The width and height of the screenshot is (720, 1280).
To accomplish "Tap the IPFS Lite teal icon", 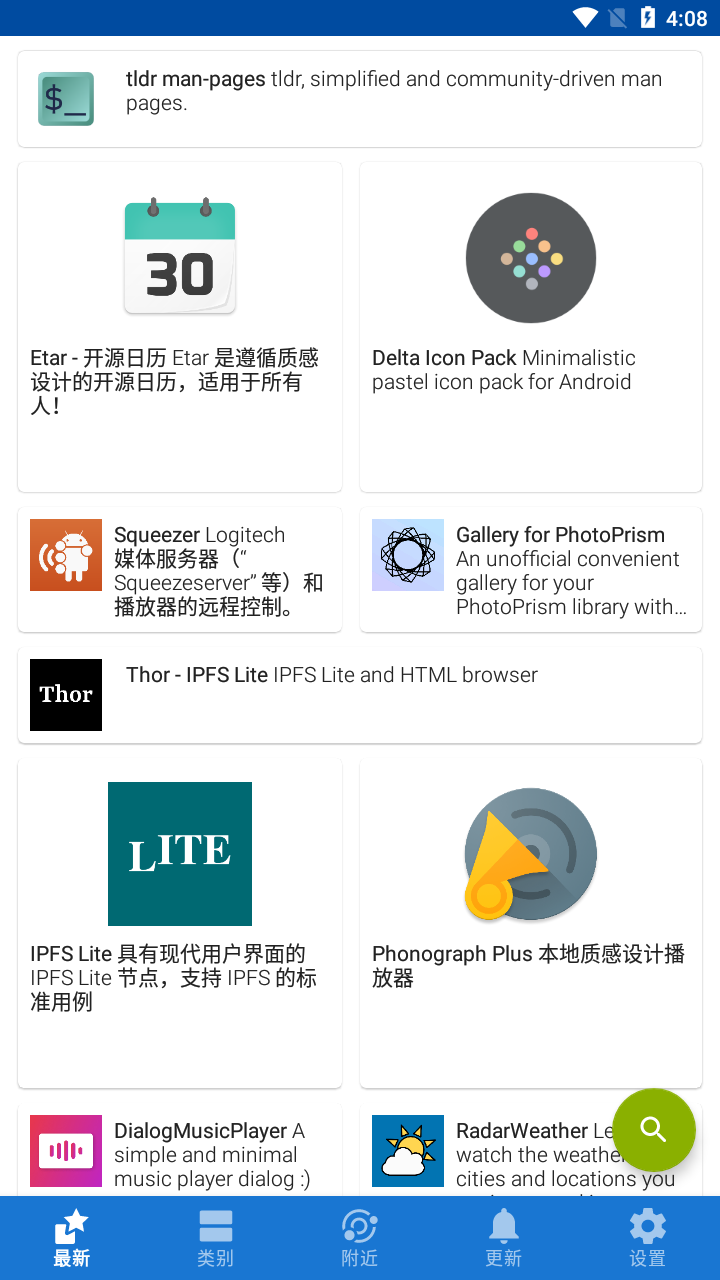I will tap(180, 853).
